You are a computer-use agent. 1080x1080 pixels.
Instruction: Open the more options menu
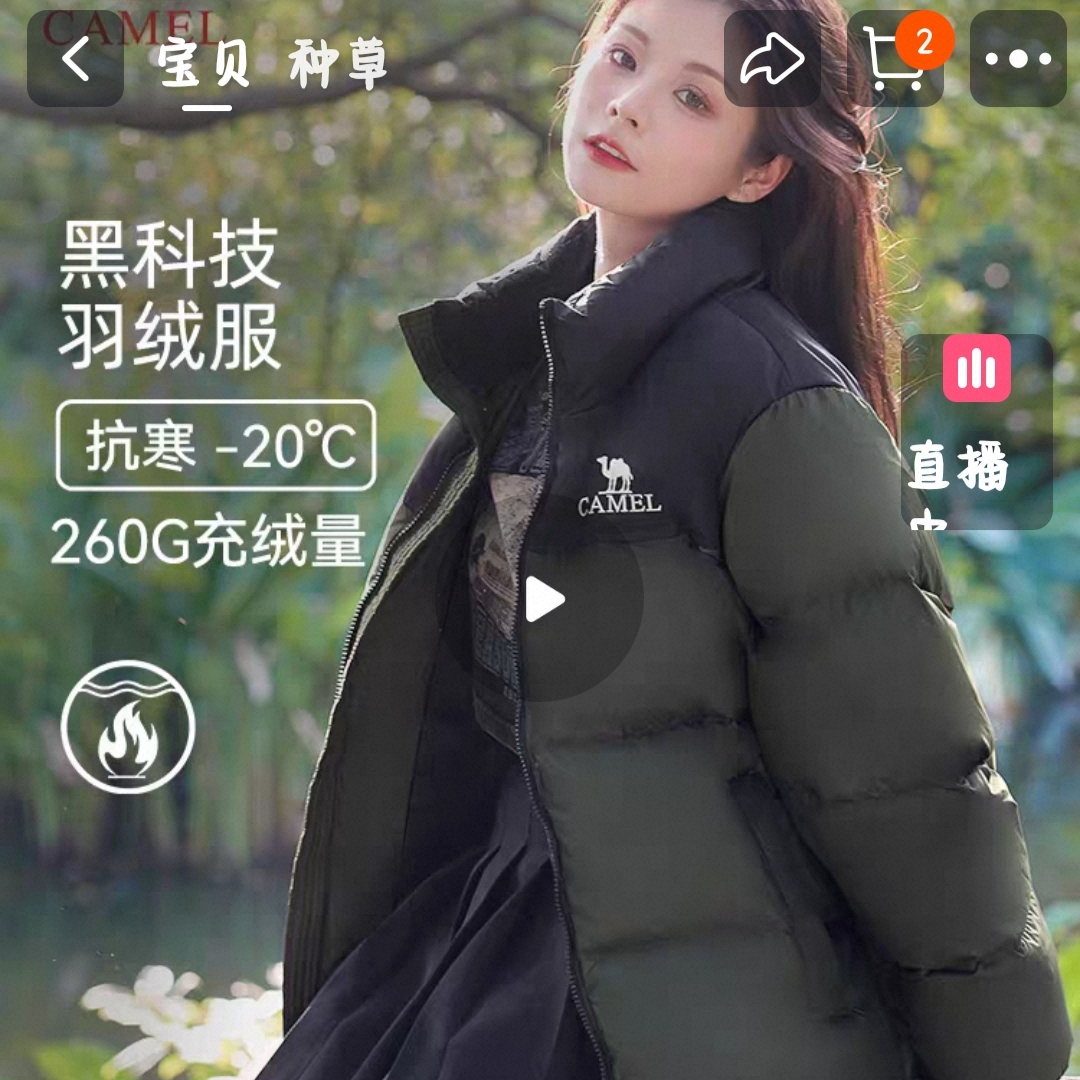coord(1018,59)
